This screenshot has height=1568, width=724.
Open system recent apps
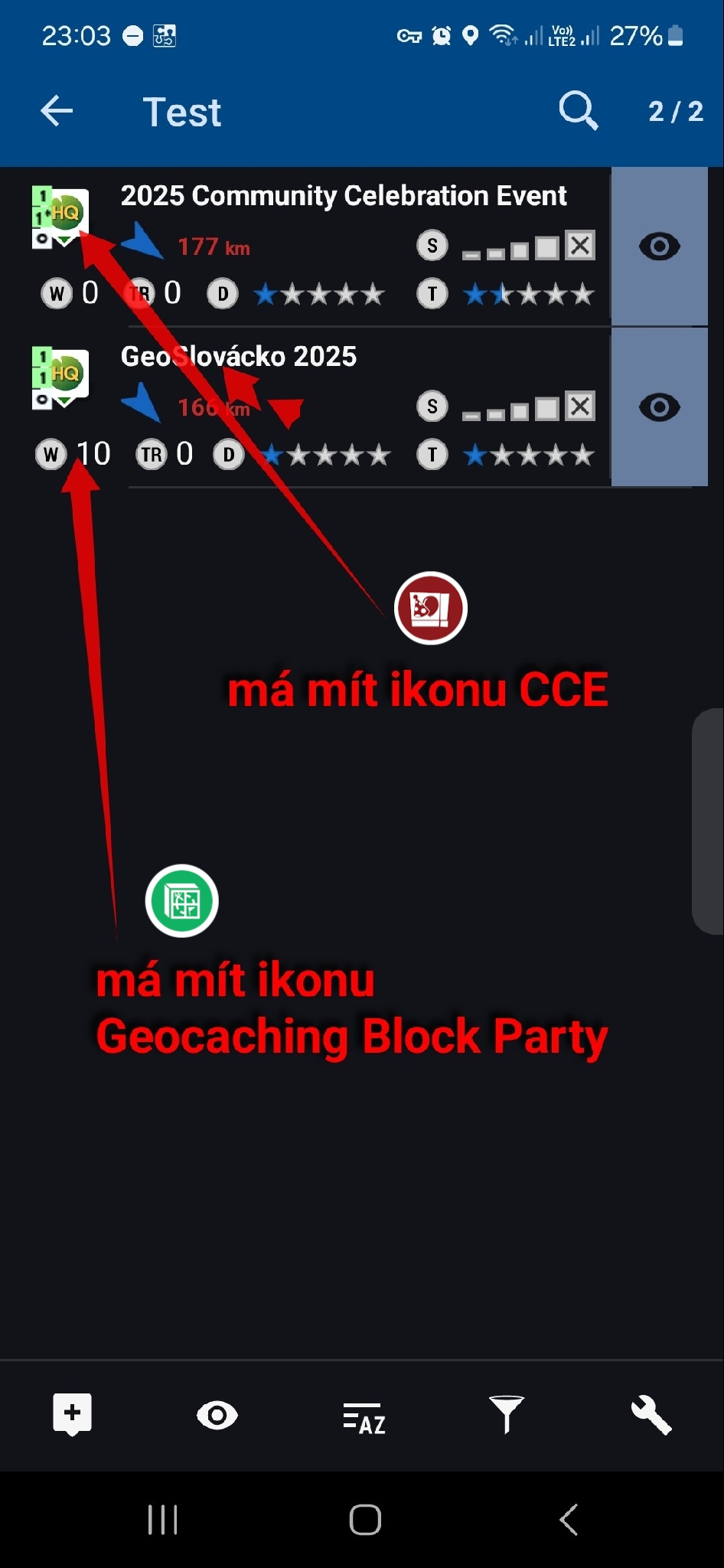(x=162, y=1520)
